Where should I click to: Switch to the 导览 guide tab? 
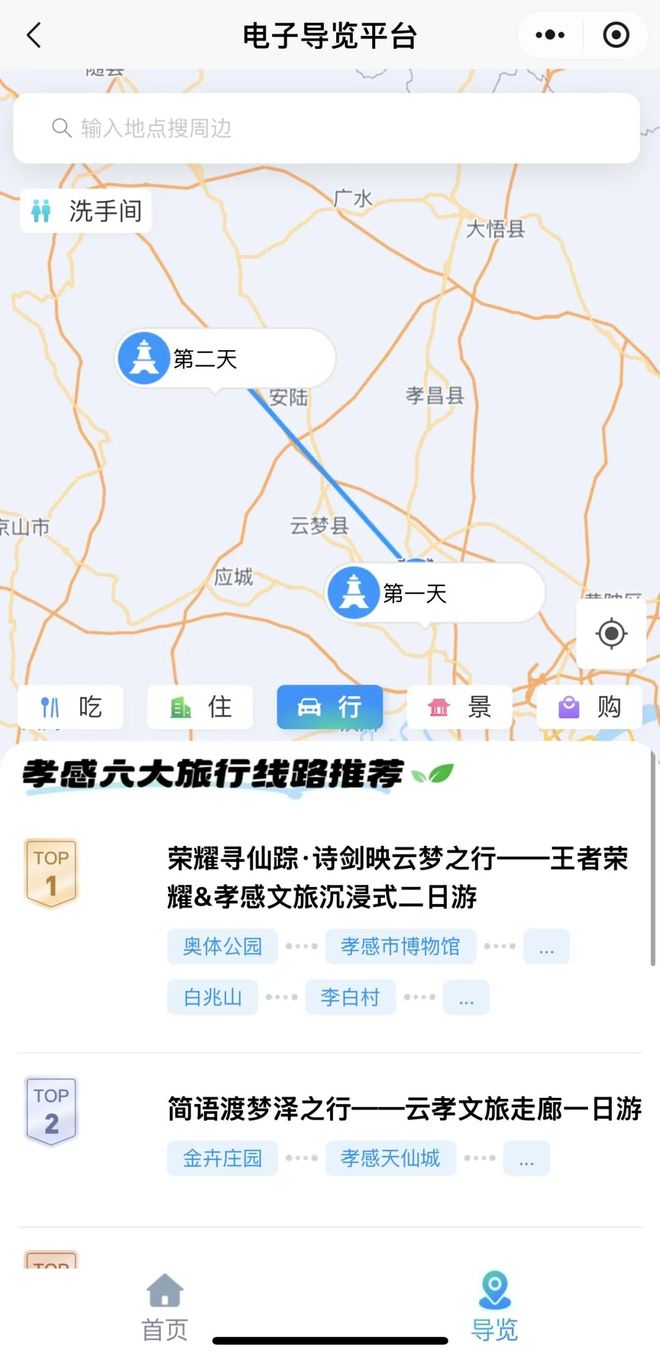click(x=494, y=1308)
